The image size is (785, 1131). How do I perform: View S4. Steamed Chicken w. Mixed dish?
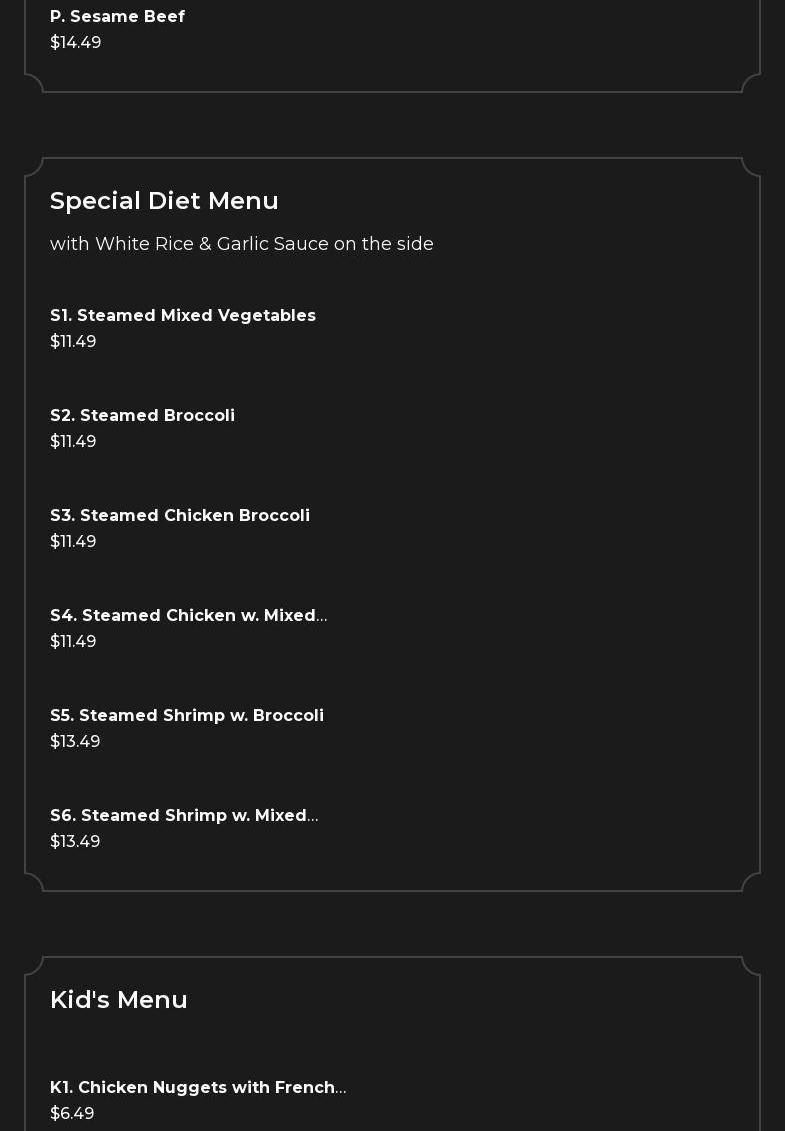coord(188,616)
